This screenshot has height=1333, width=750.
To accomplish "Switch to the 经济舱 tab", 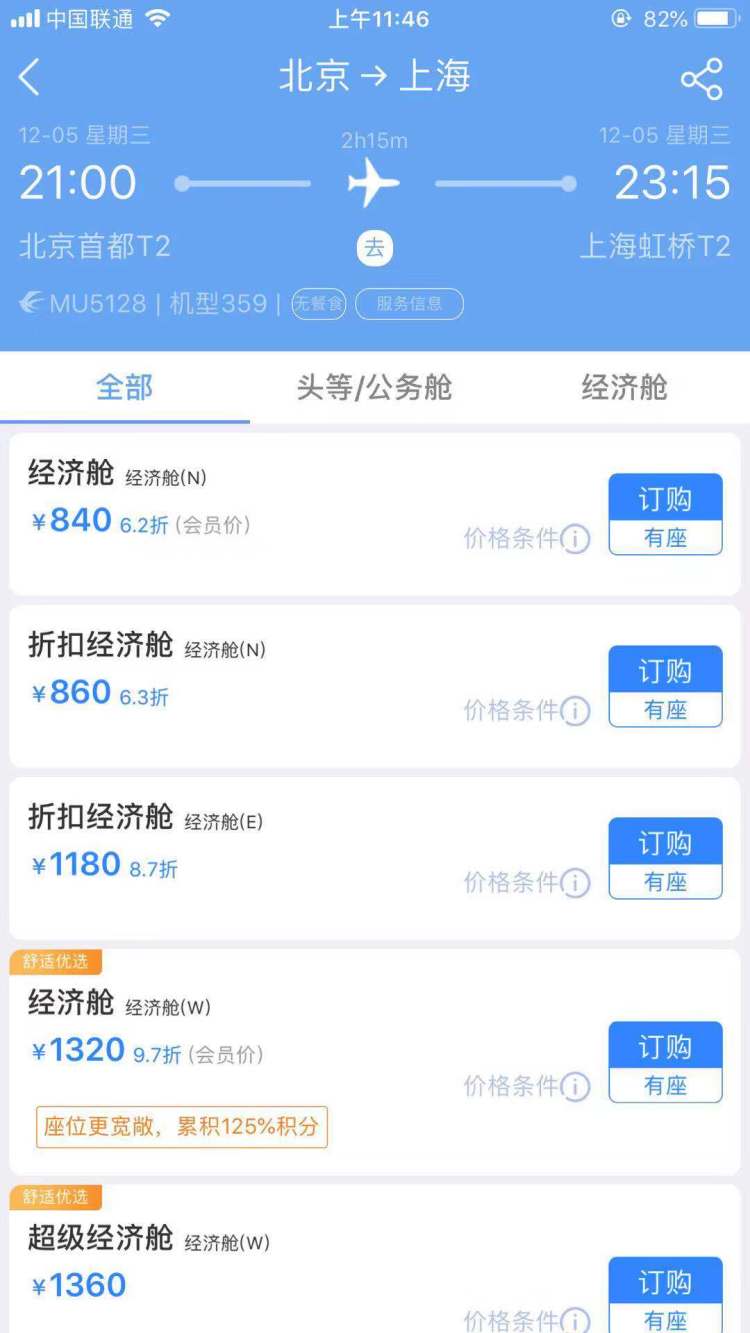I will [624, 388].
